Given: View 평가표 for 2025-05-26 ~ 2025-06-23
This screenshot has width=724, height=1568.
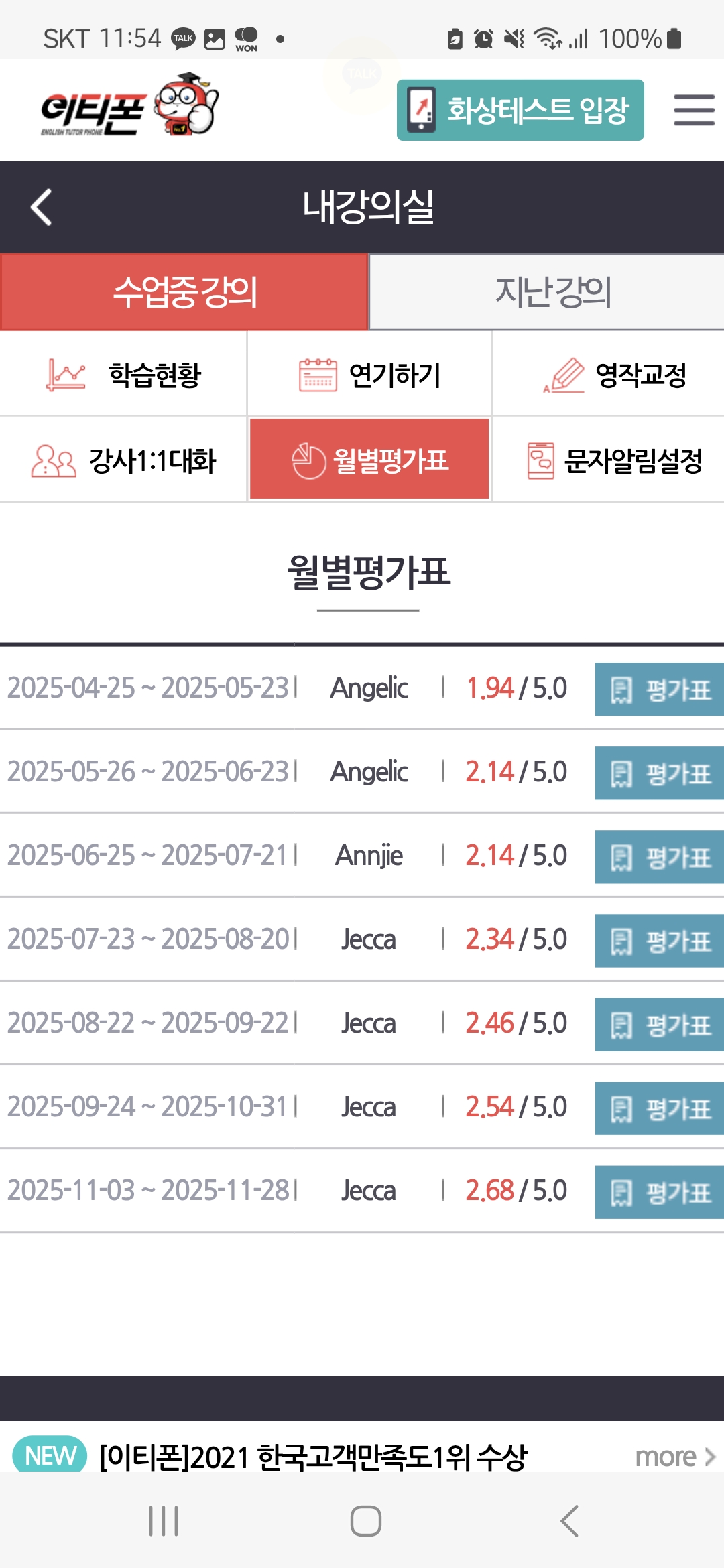Looking at the screenshot, I should pyautogui.click(x=659, y=773).
